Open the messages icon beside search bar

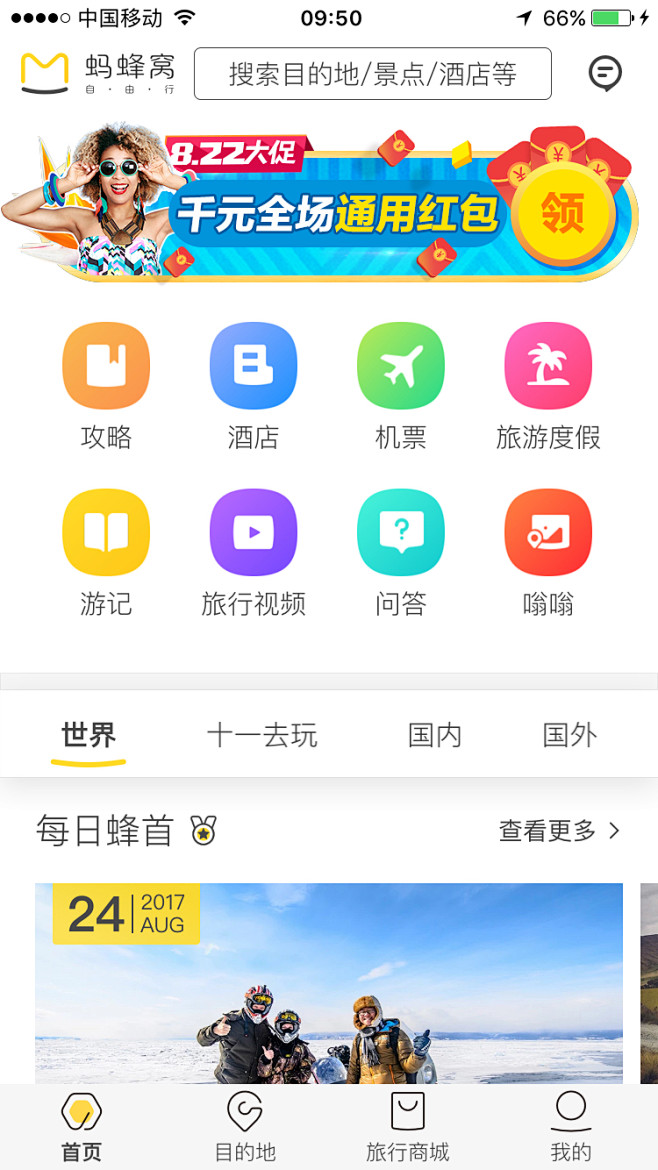point(605,73)
